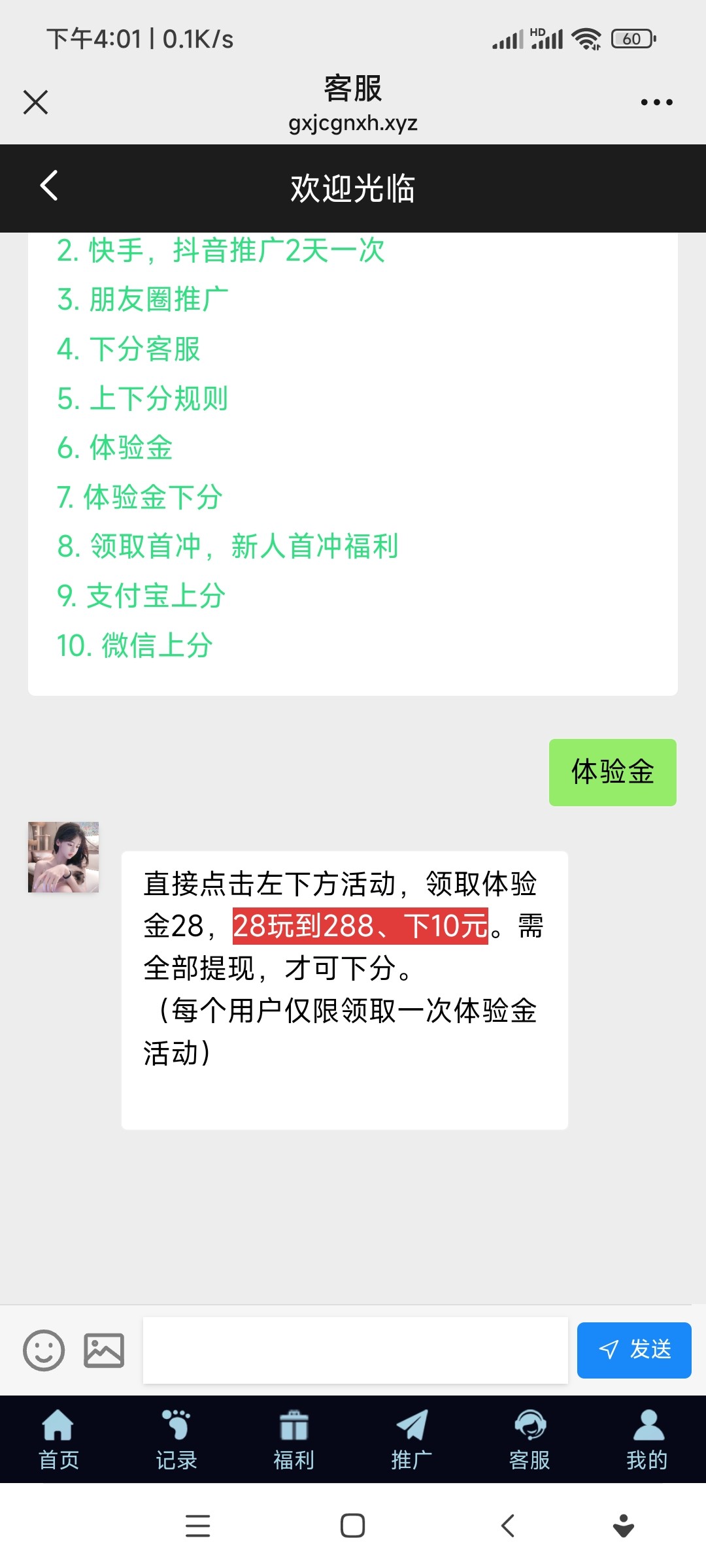Open quick reply 8. 领取首冲，新人首冲福利
This screenshot has height=1568, width=706.
click(x=227, y=546)
